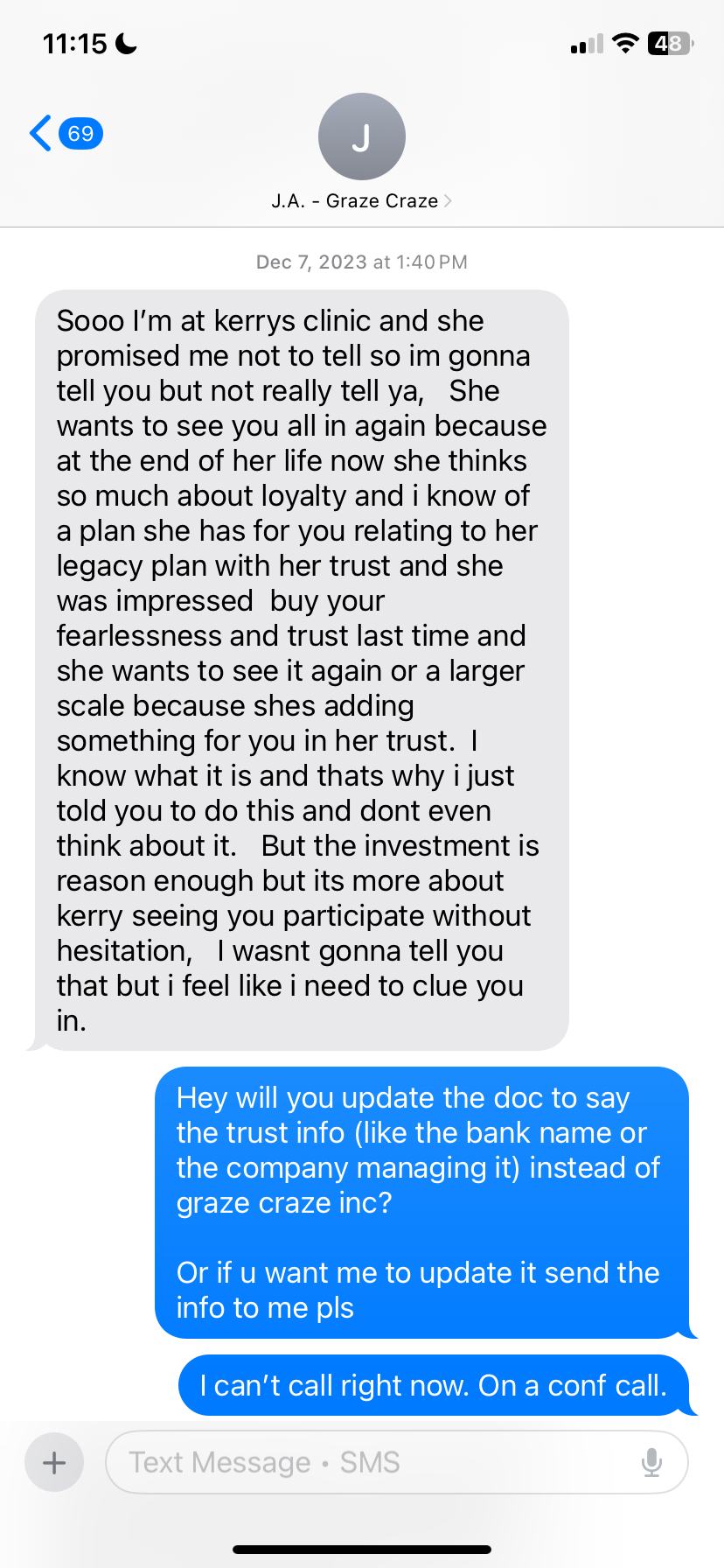Open the plus attachments menu

coord(54,1462)
